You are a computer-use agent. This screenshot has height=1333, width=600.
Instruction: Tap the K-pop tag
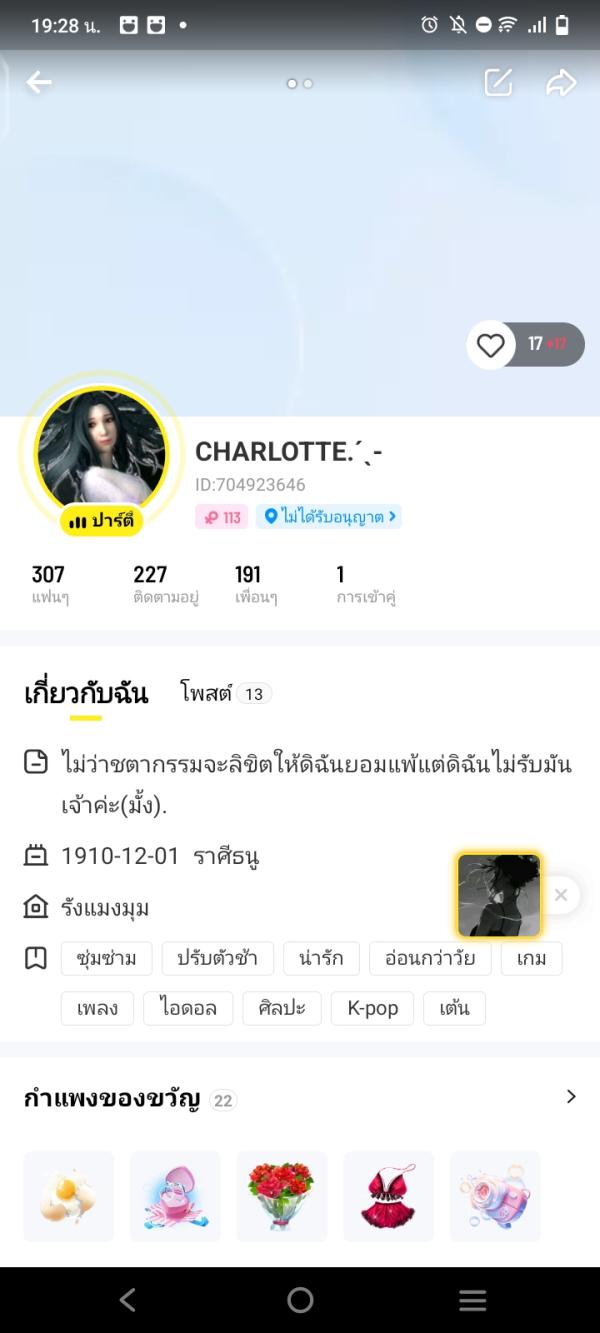click(x=373, y=1008)
